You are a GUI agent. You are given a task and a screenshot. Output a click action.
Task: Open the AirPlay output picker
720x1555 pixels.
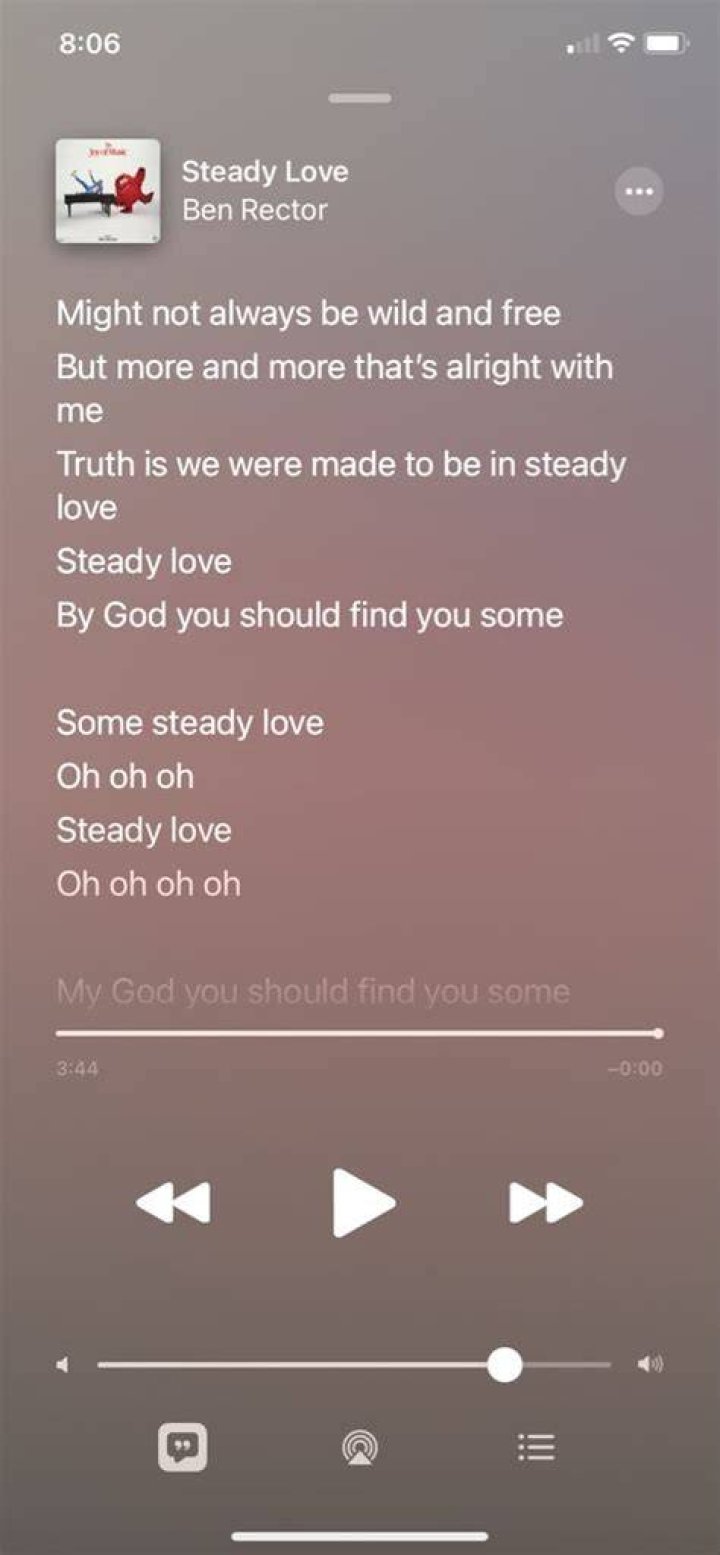(360, 1447)
